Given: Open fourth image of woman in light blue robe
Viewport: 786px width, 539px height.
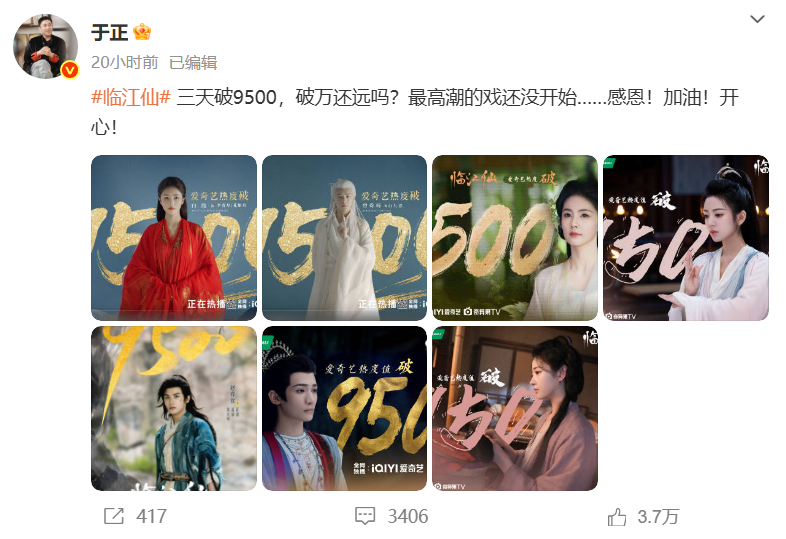Looking at the screenshot, I should point(685,238).
